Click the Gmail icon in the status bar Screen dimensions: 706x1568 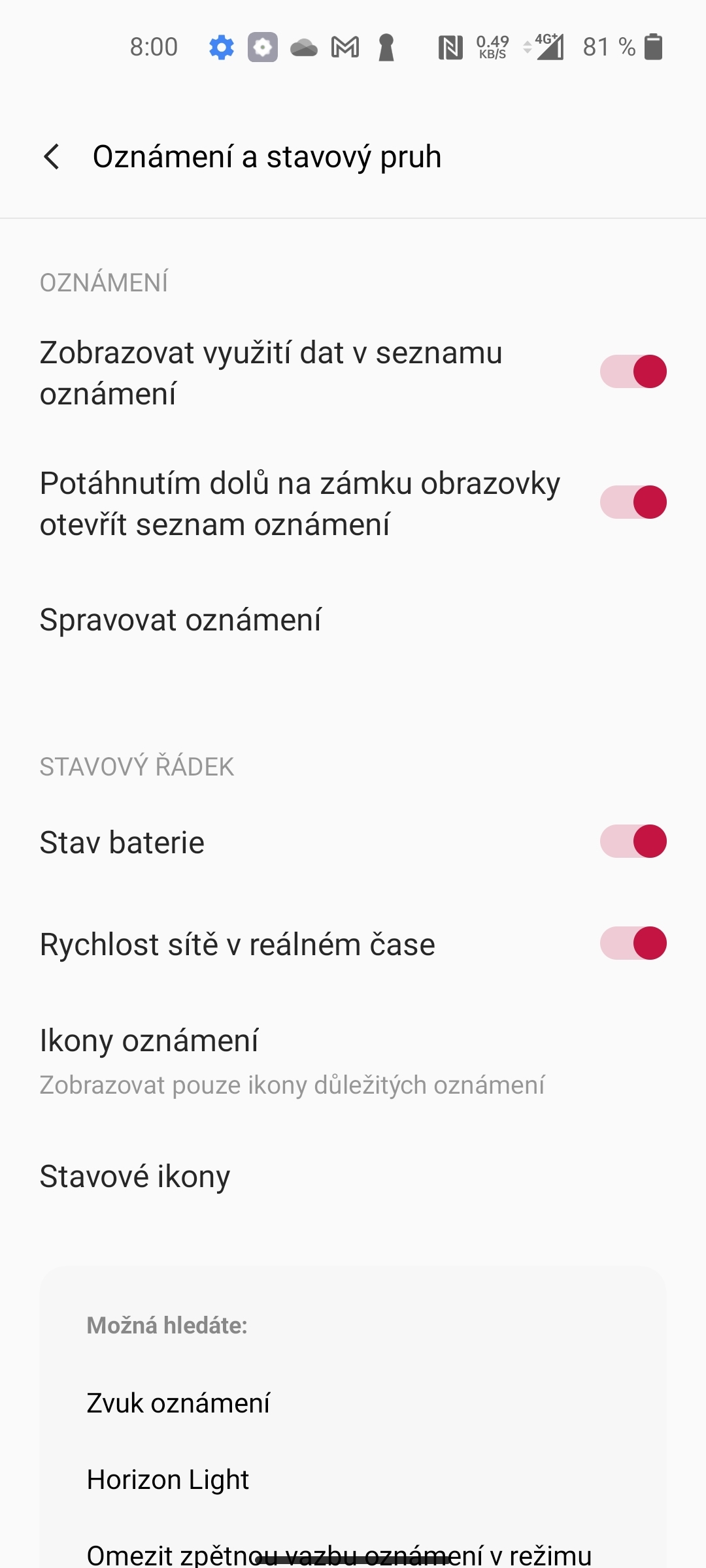click(345, 46)
